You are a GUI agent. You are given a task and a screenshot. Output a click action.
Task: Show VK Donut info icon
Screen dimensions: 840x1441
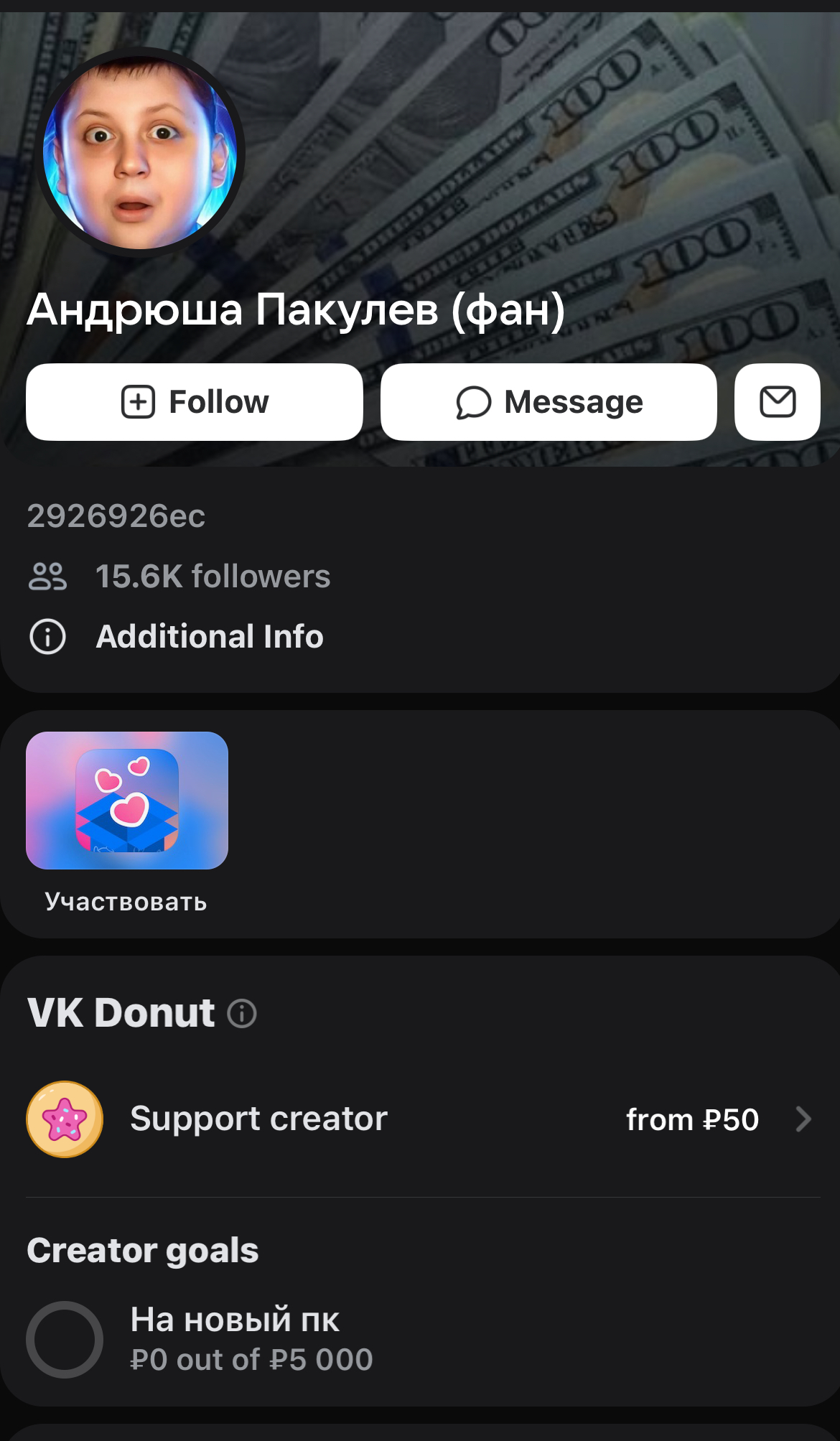click(242, 1014)
